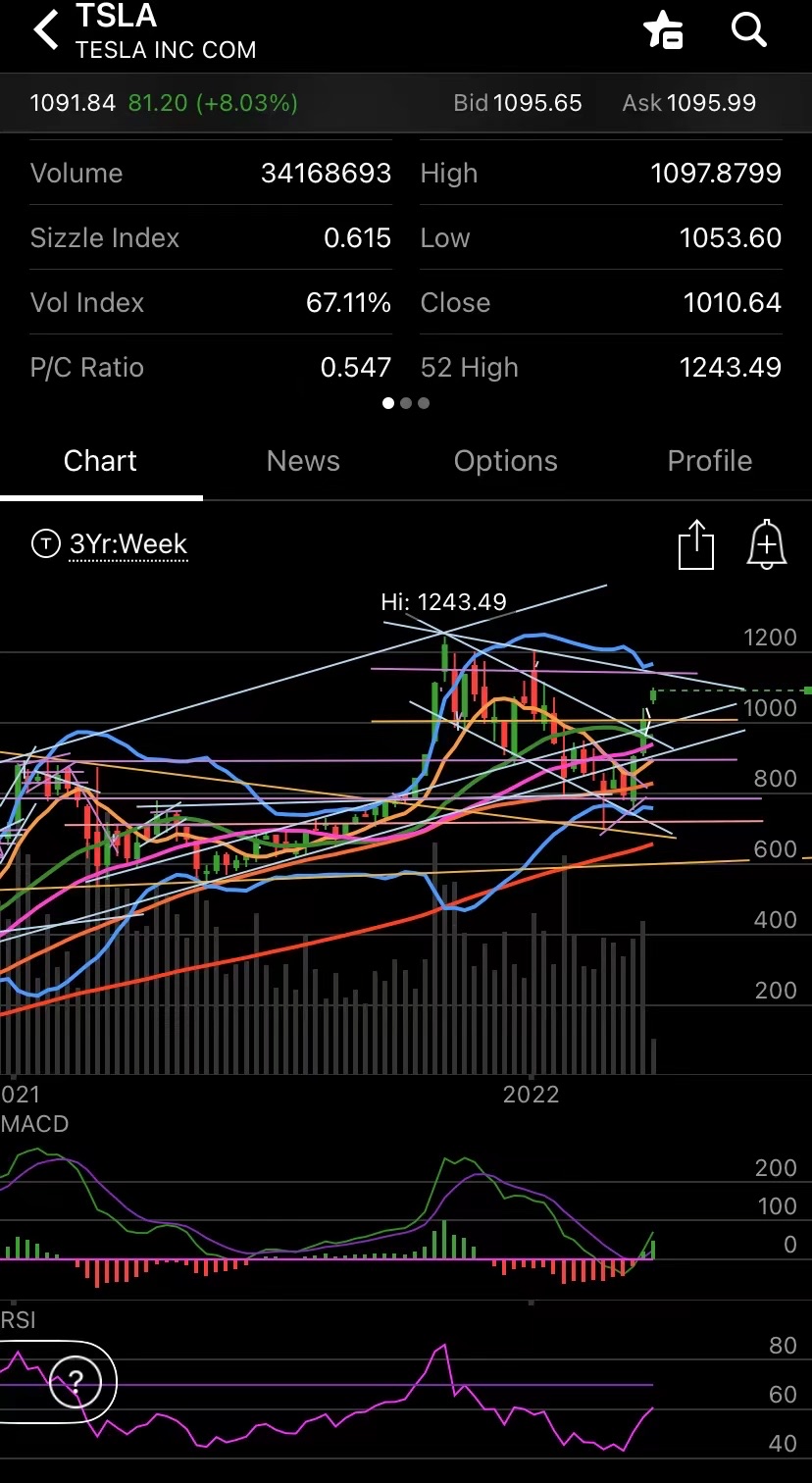Switch to the News tab
The height and width of the screenshot is (1483, 812).
click(303, 461)
